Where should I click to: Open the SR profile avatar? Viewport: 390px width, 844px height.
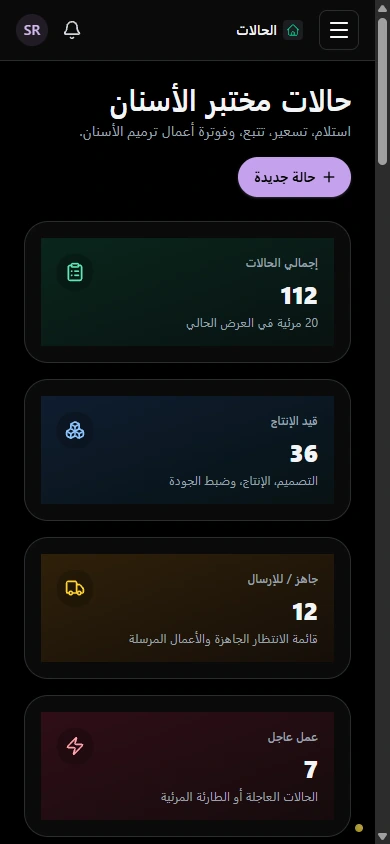click(32, 30)
